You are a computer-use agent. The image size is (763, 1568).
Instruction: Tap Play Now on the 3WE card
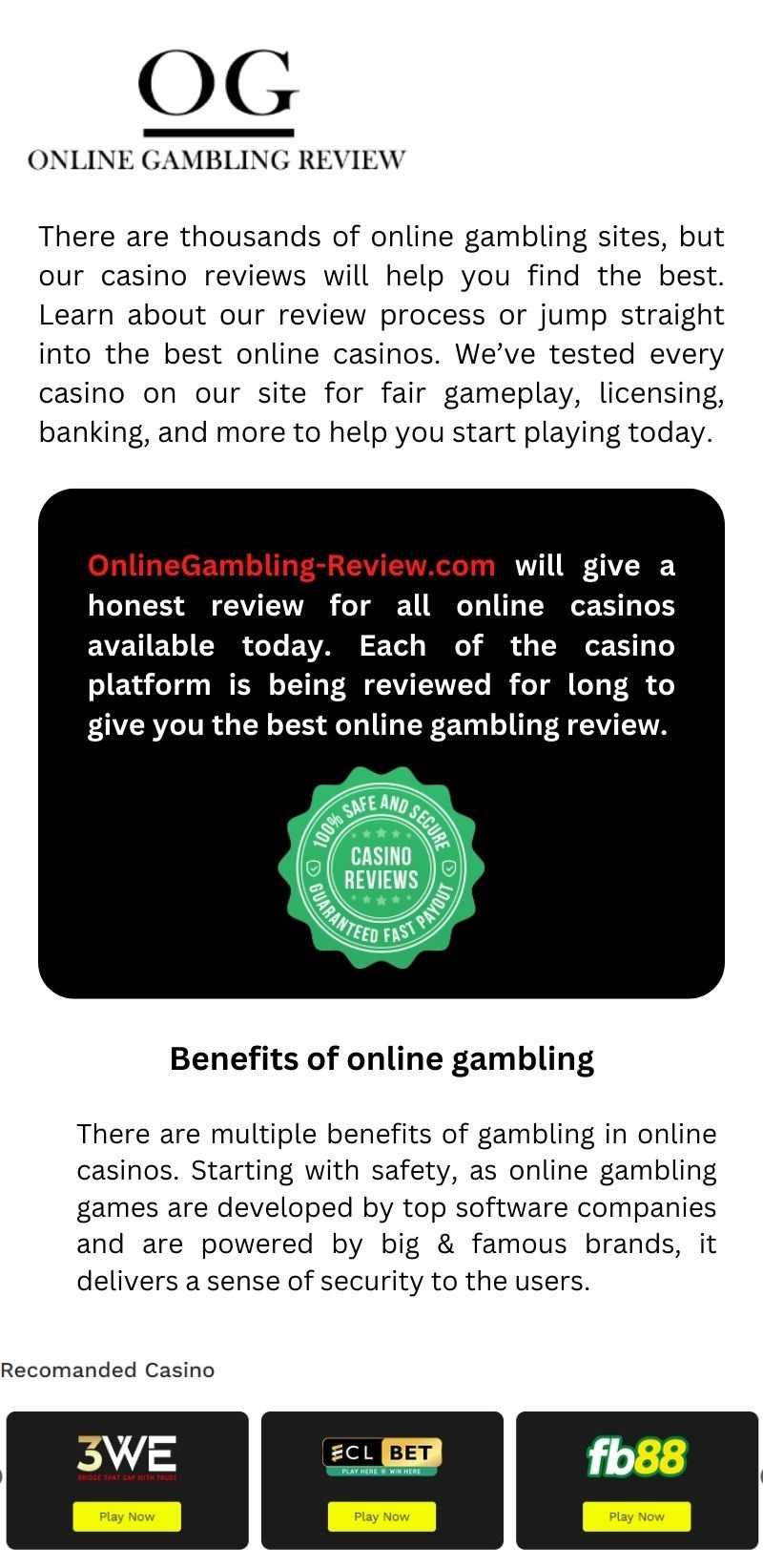pos(127,1516)
